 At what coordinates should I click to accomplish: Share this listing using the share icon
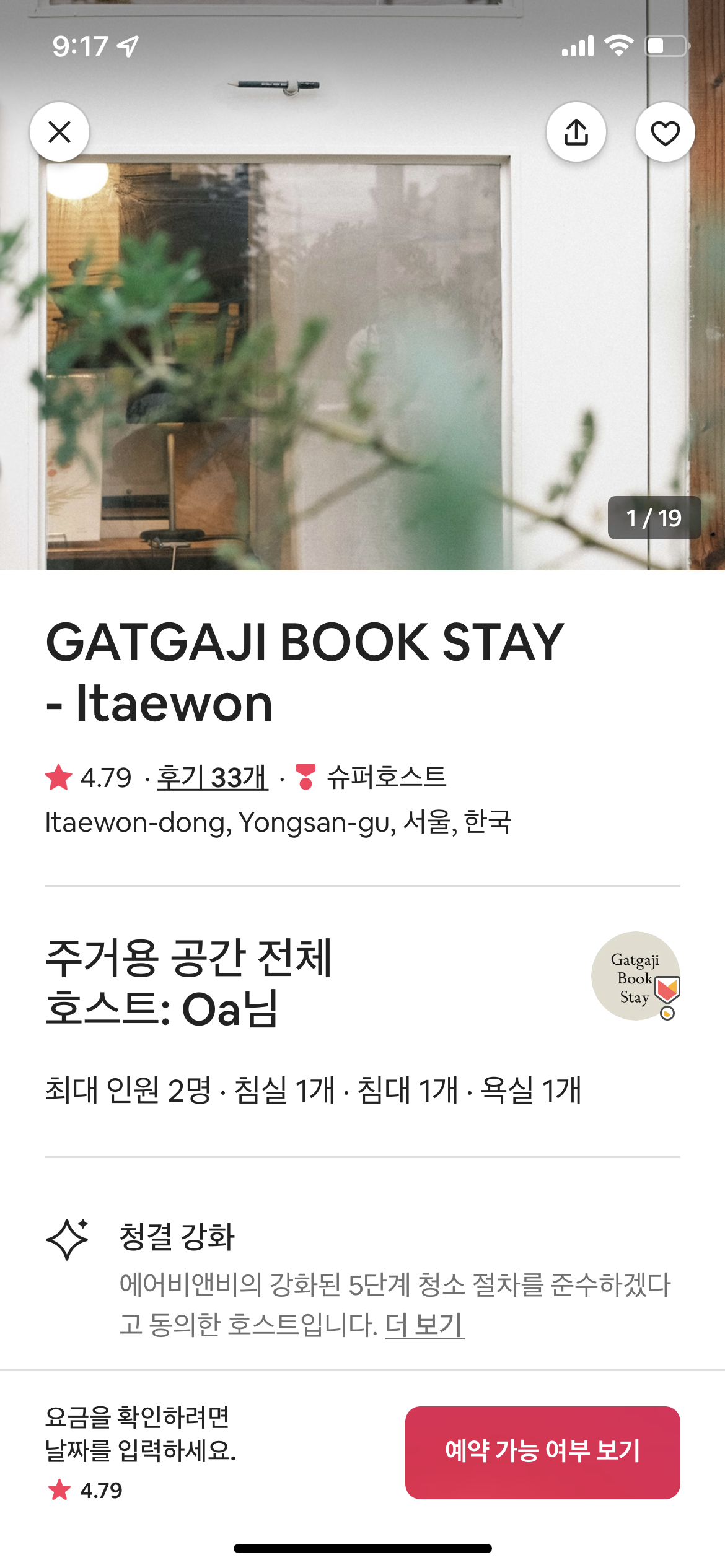tap(576, 133)
